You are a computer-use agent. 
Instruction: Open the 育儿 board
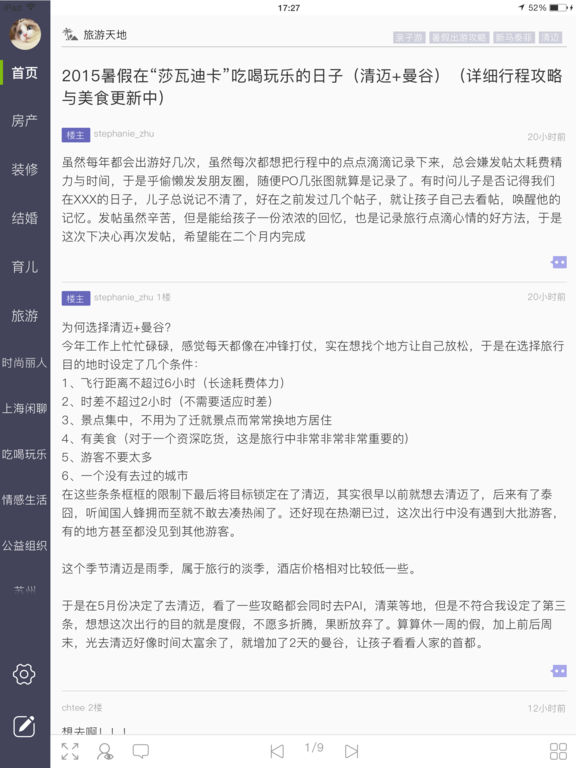[24, 267]
